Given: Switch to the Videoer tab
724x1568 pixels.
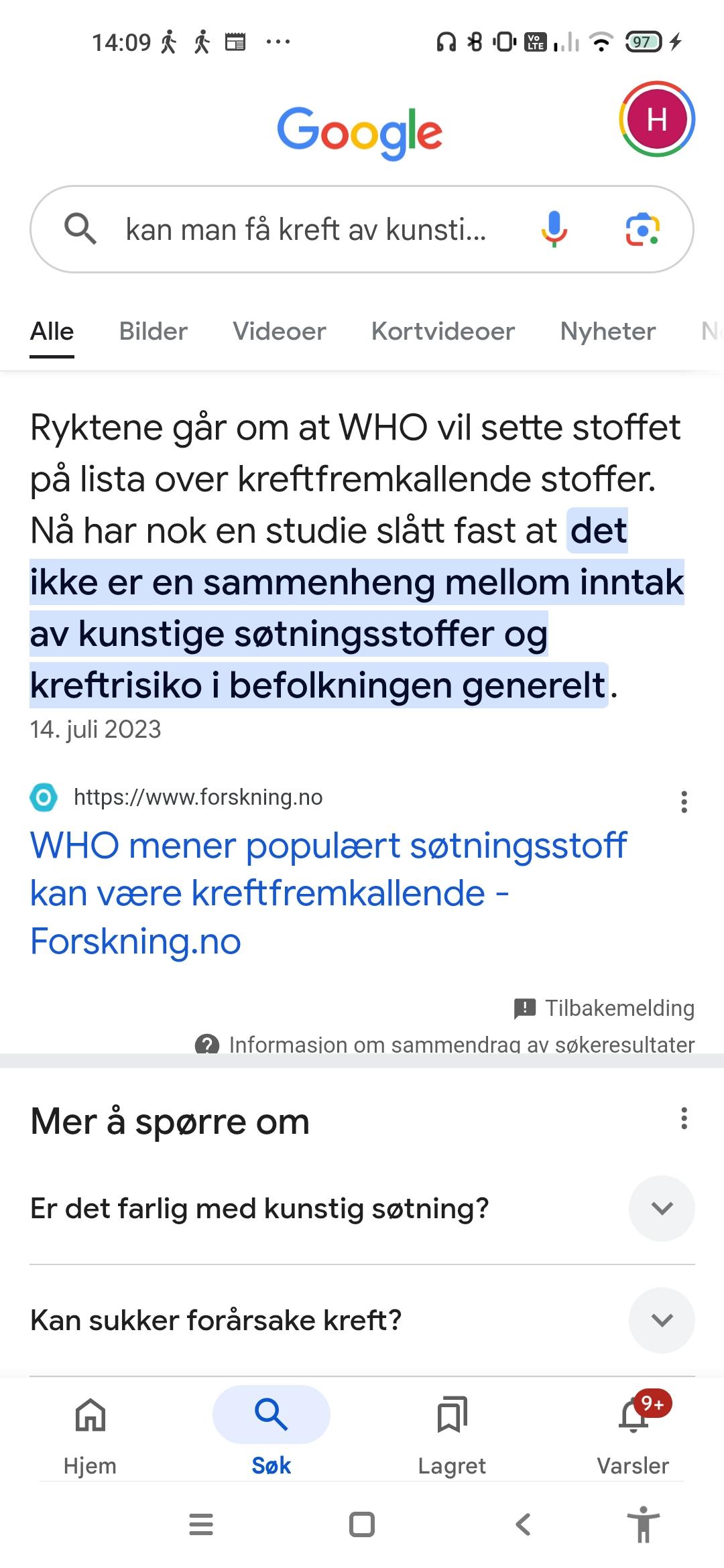Looking at the screenshot, I should click(x=279, y=332).
